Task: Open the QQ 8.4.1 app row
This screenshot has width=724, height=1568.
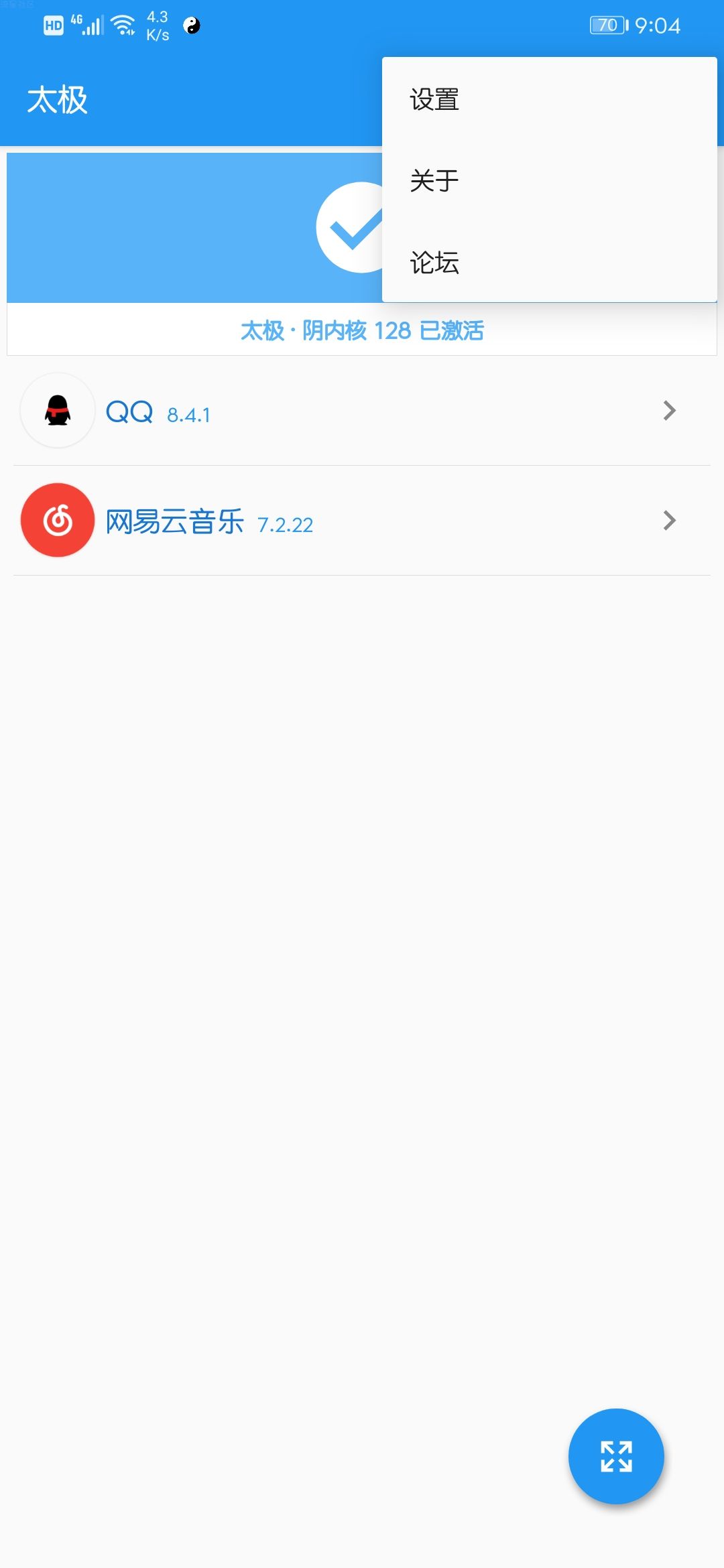Action: point(362,411)
